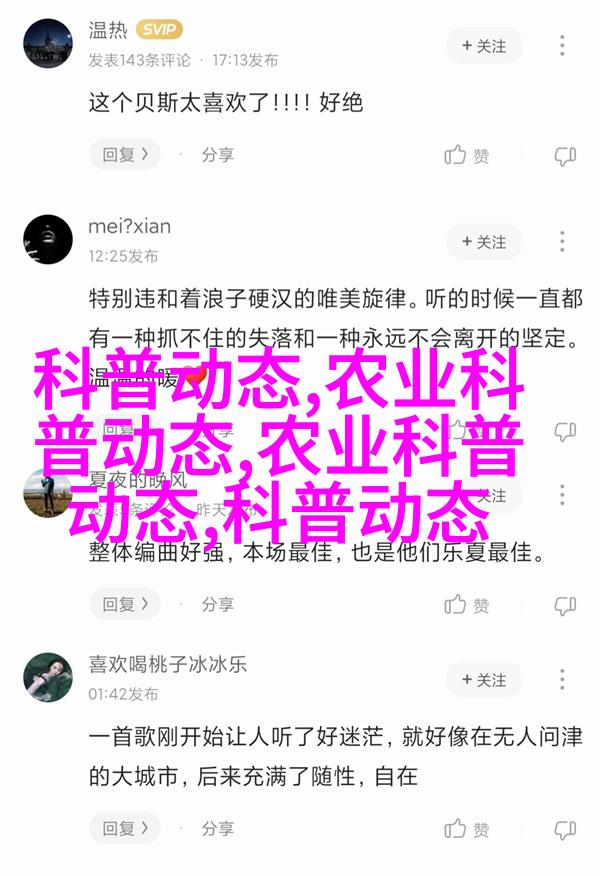Open 喜欢喝桃子冰冰乐's profile avatar
This screenshot has height=876, width=600.
click(x=48, y=678)
